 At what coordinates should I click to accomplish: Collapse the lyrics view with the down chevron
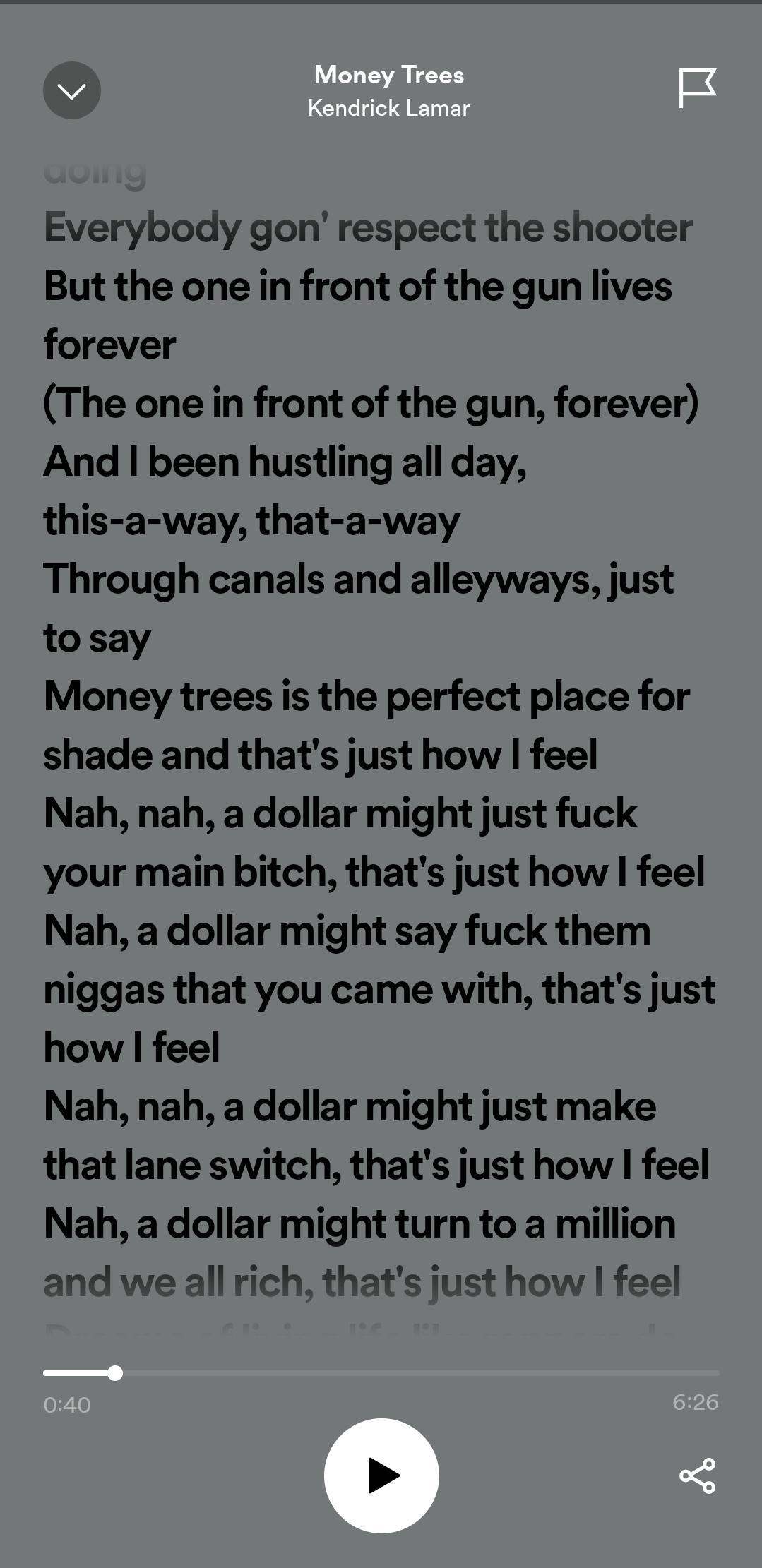coord(72,90)
